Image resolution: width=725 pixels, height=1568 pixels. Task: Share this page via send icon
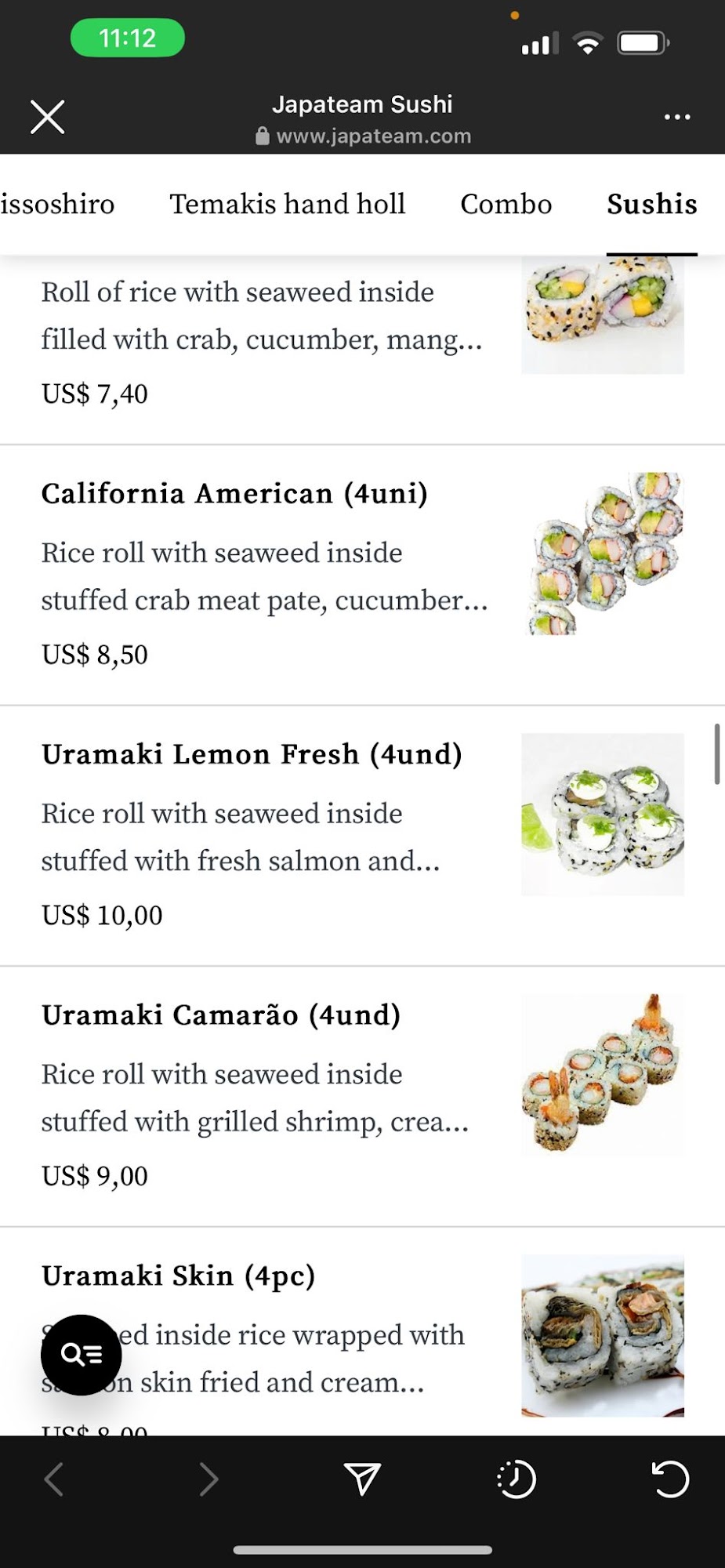point(362,1479)
